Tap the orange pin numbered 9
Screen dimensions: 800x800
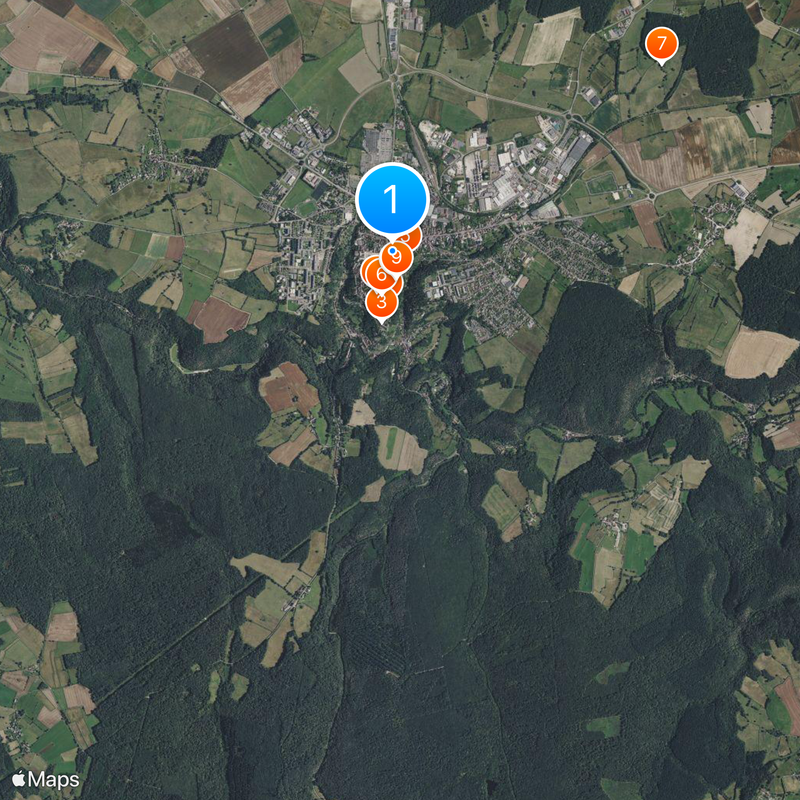[x=398, y=256]
